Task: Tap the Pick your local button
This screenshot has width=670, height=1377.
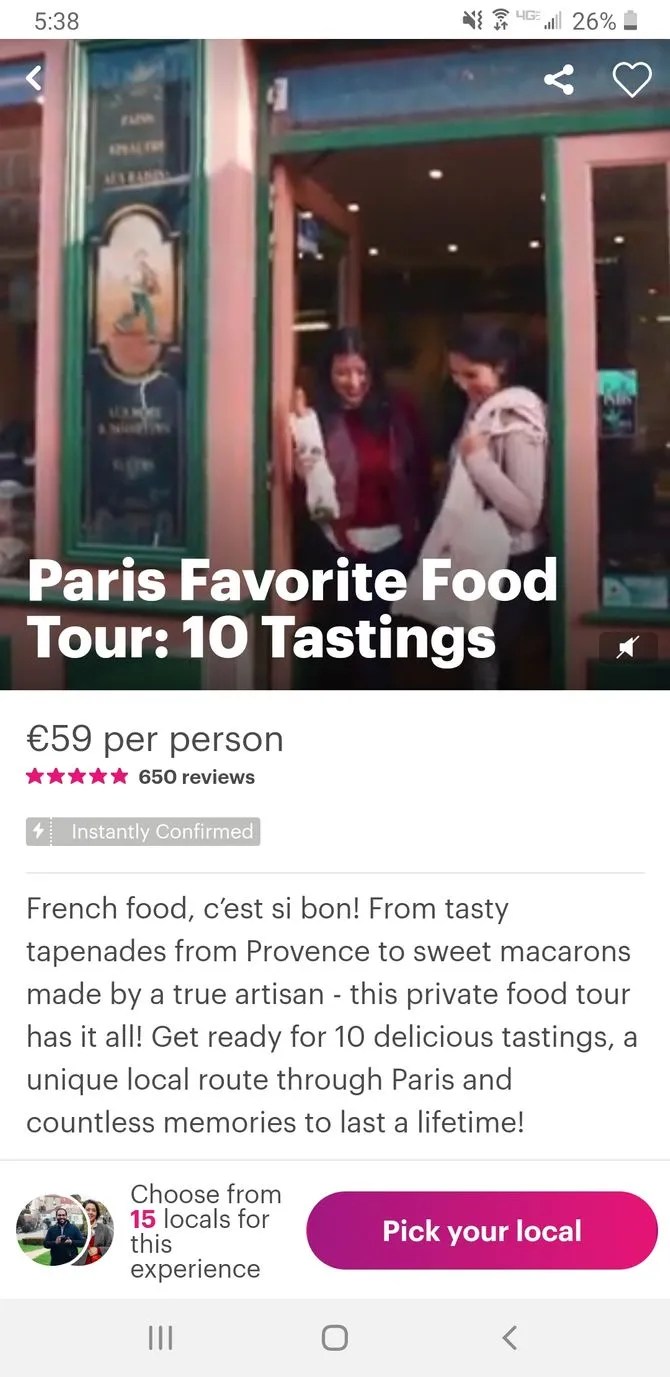Action: tap(481, 1231)
